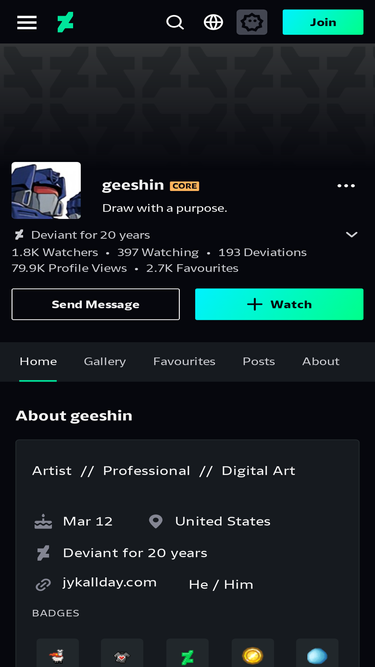The height and width of the screenshot is (667, 375).
Task: Switch to the Favourites tab
Action: coord(184,361)
